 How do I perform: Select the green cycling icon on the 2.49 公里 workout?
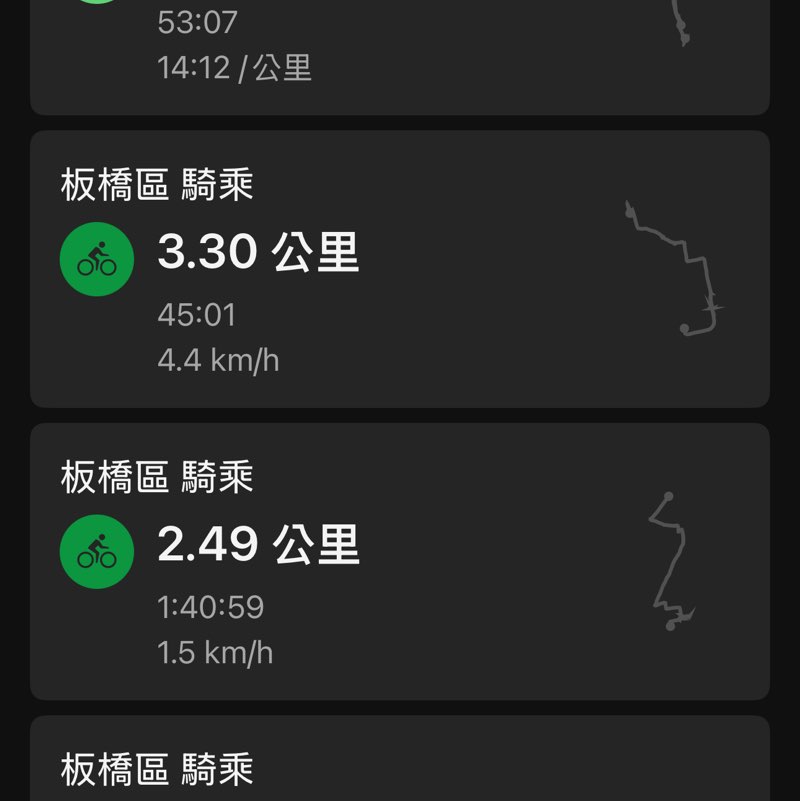coord(95,549)
